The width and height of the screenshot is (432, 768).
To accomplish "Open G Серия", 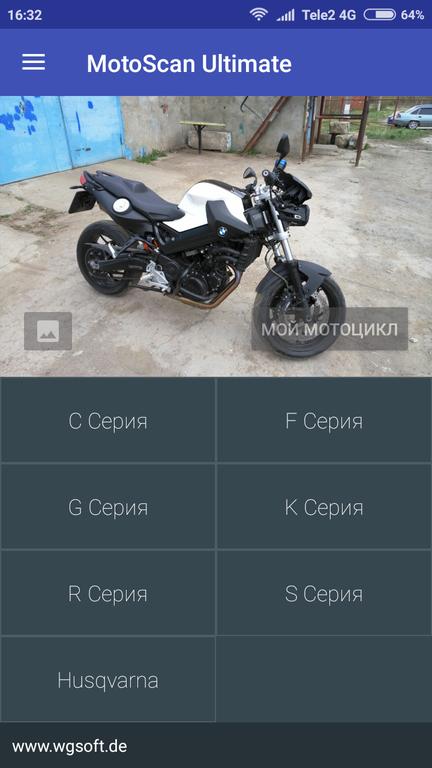I will point(108,506).
